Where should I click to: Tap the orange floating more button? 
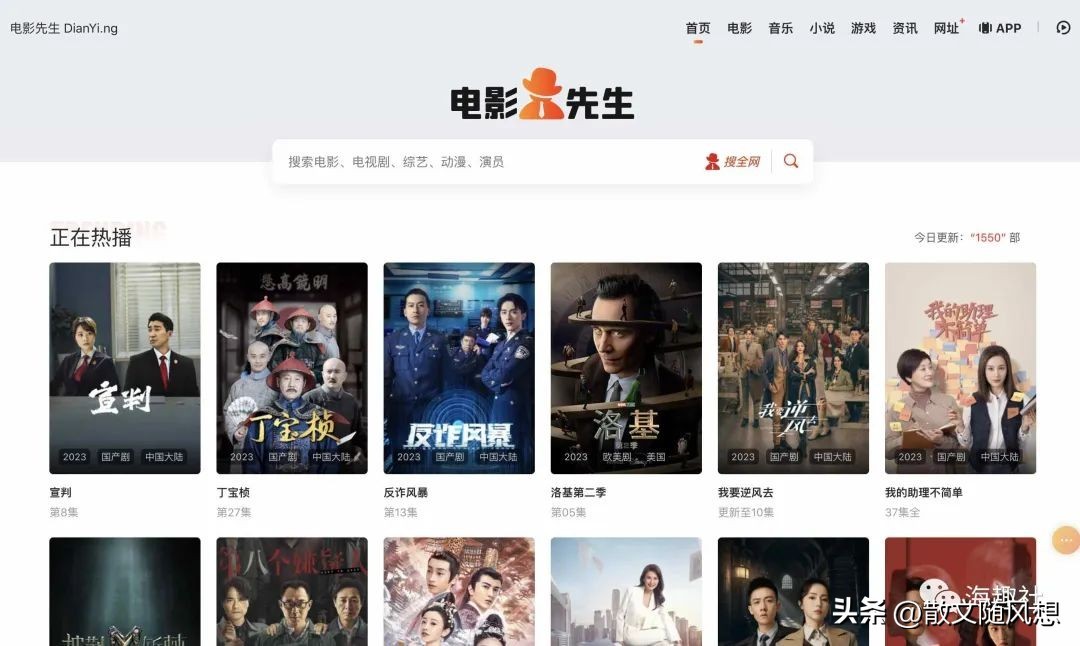coord(1066,540)
